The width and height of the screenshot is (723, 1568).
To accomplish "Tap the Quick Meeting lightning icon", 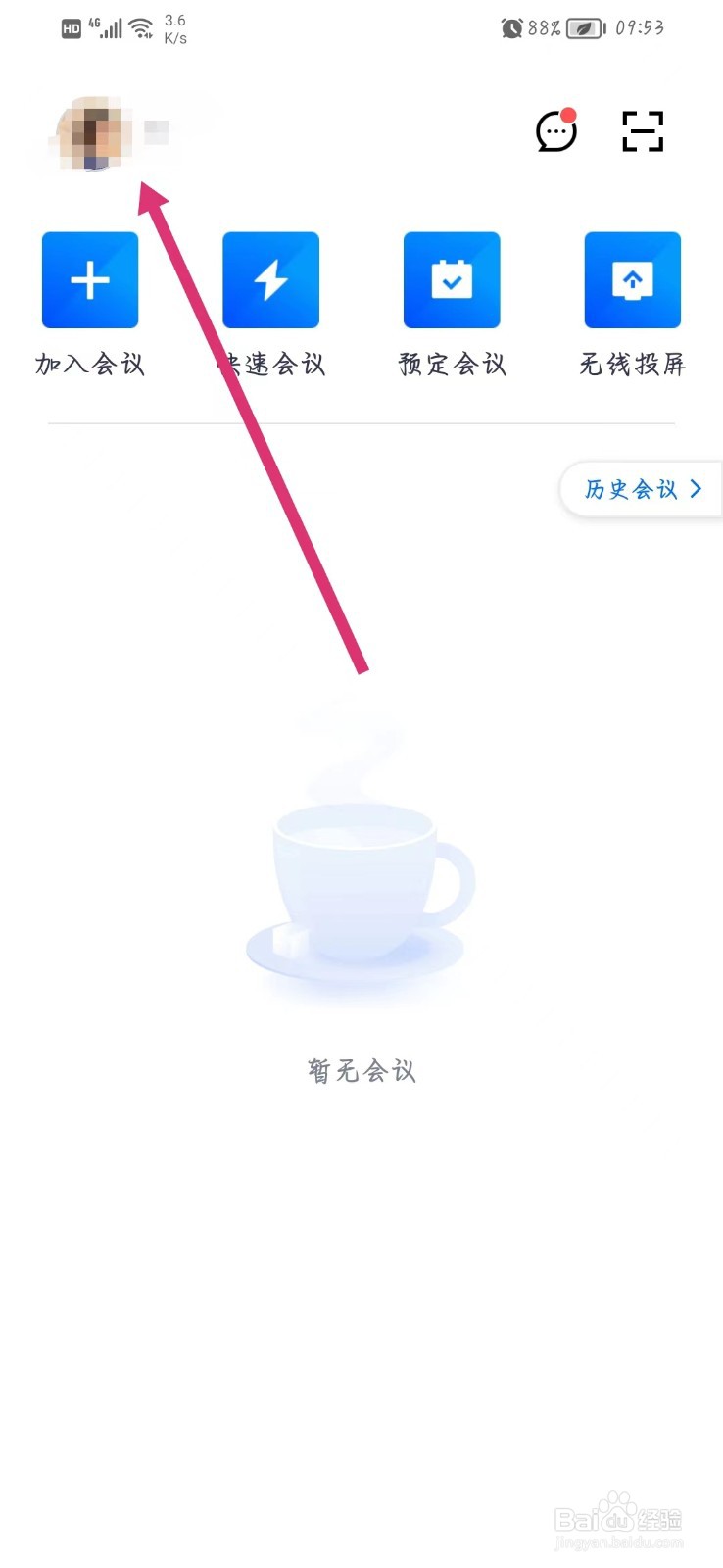I will point(270,278).
